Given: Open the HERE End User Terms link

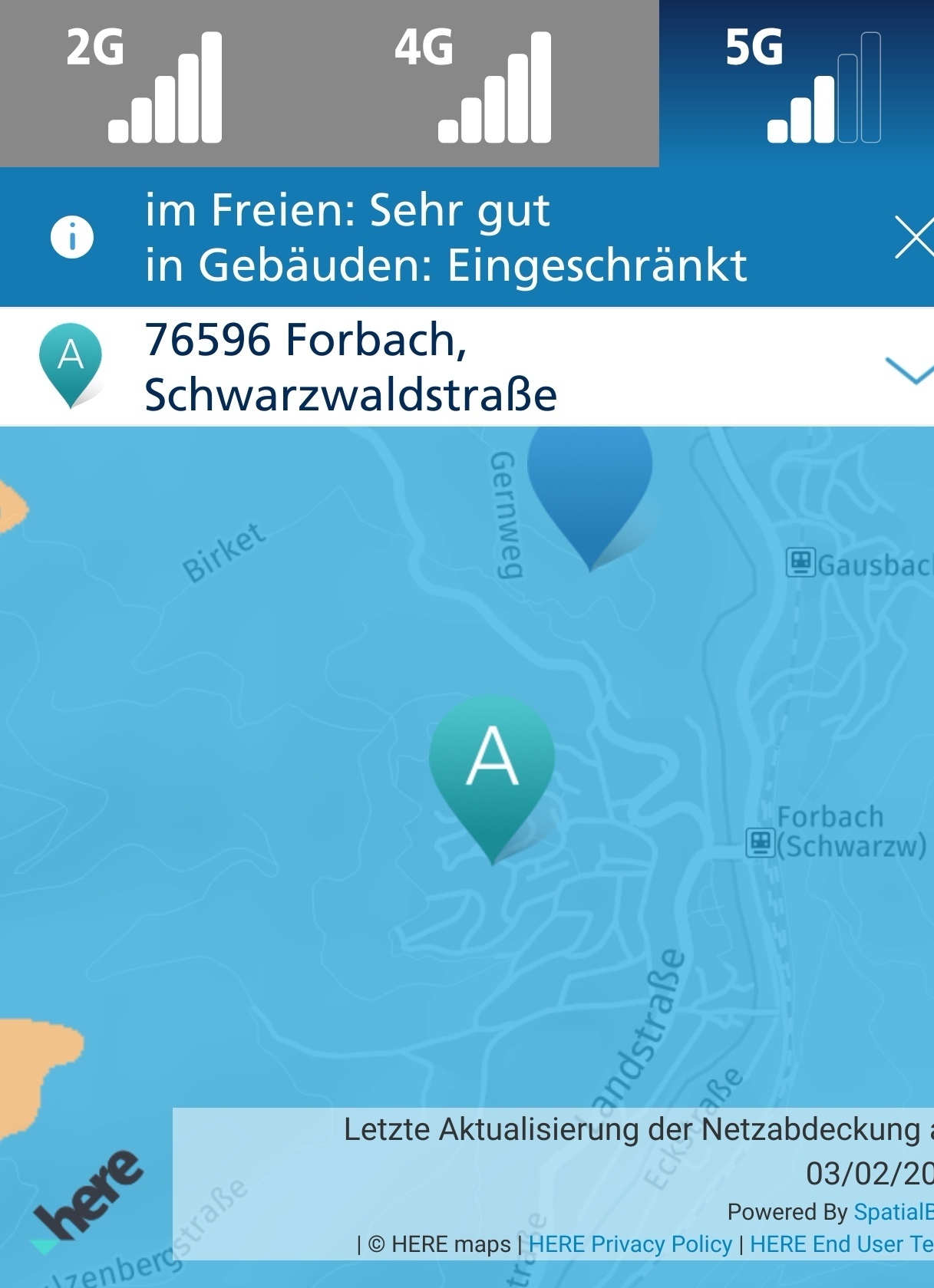Looking at the screenshot, I should pyautogui.click(x=841, y=1244).
